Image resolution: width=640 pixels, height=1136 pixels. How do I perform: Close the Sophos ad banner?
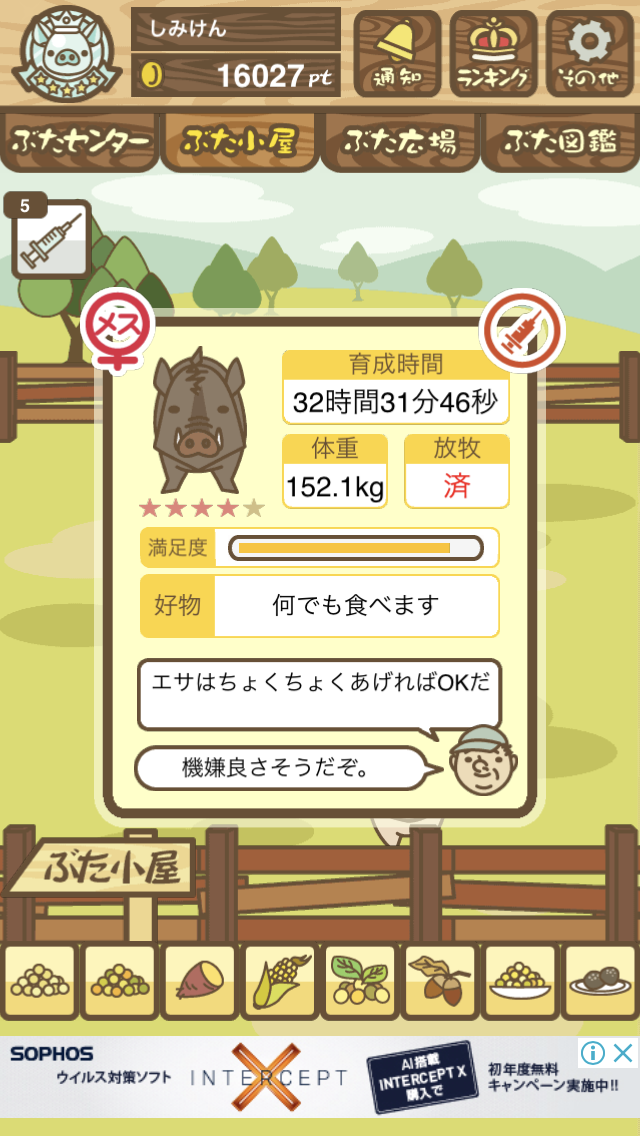tap(624, 1052)
